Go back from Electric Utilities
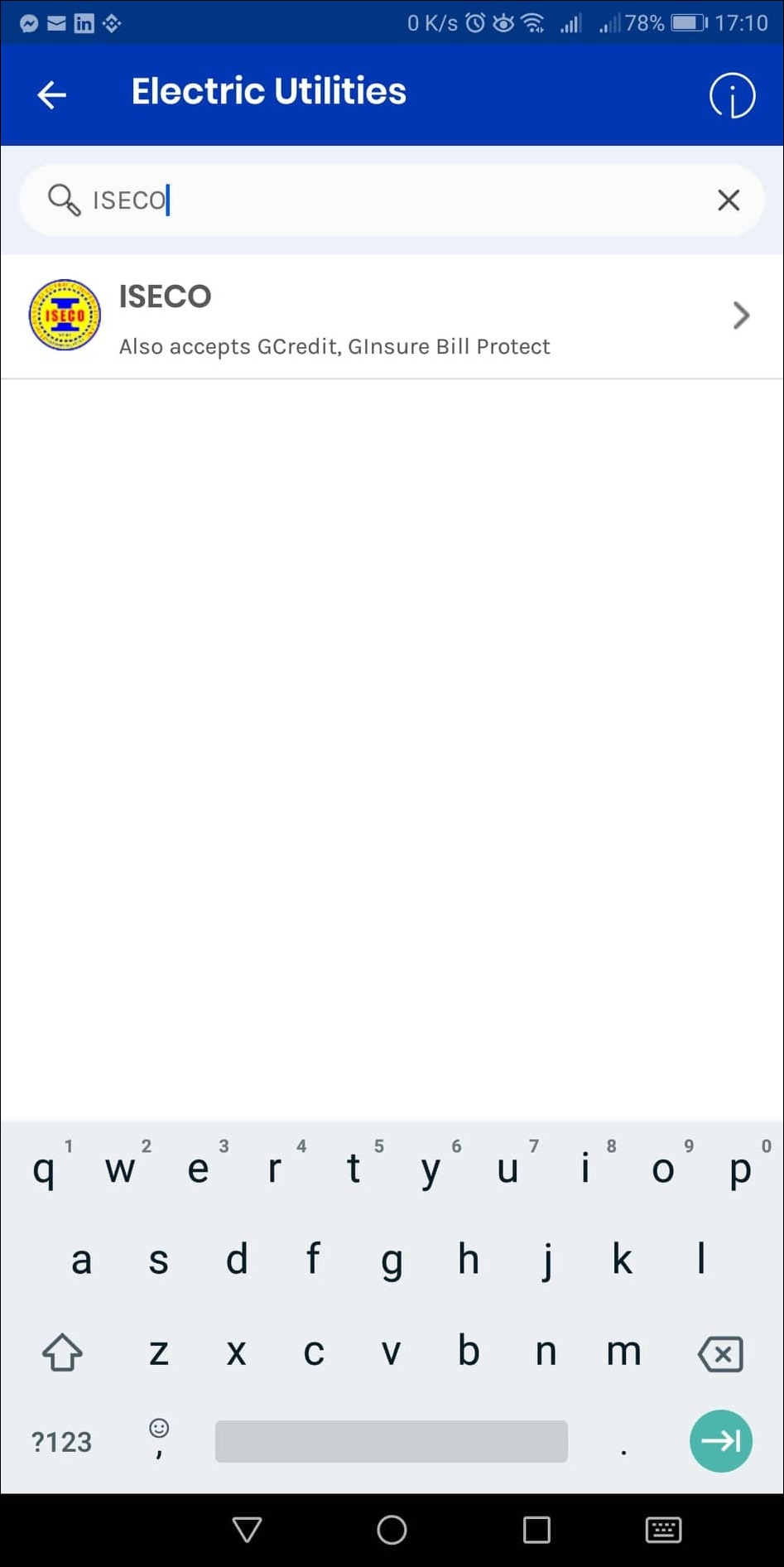The width and height of the screenshot is (784, 1567). pyautogui.click(x=51, y=94)
